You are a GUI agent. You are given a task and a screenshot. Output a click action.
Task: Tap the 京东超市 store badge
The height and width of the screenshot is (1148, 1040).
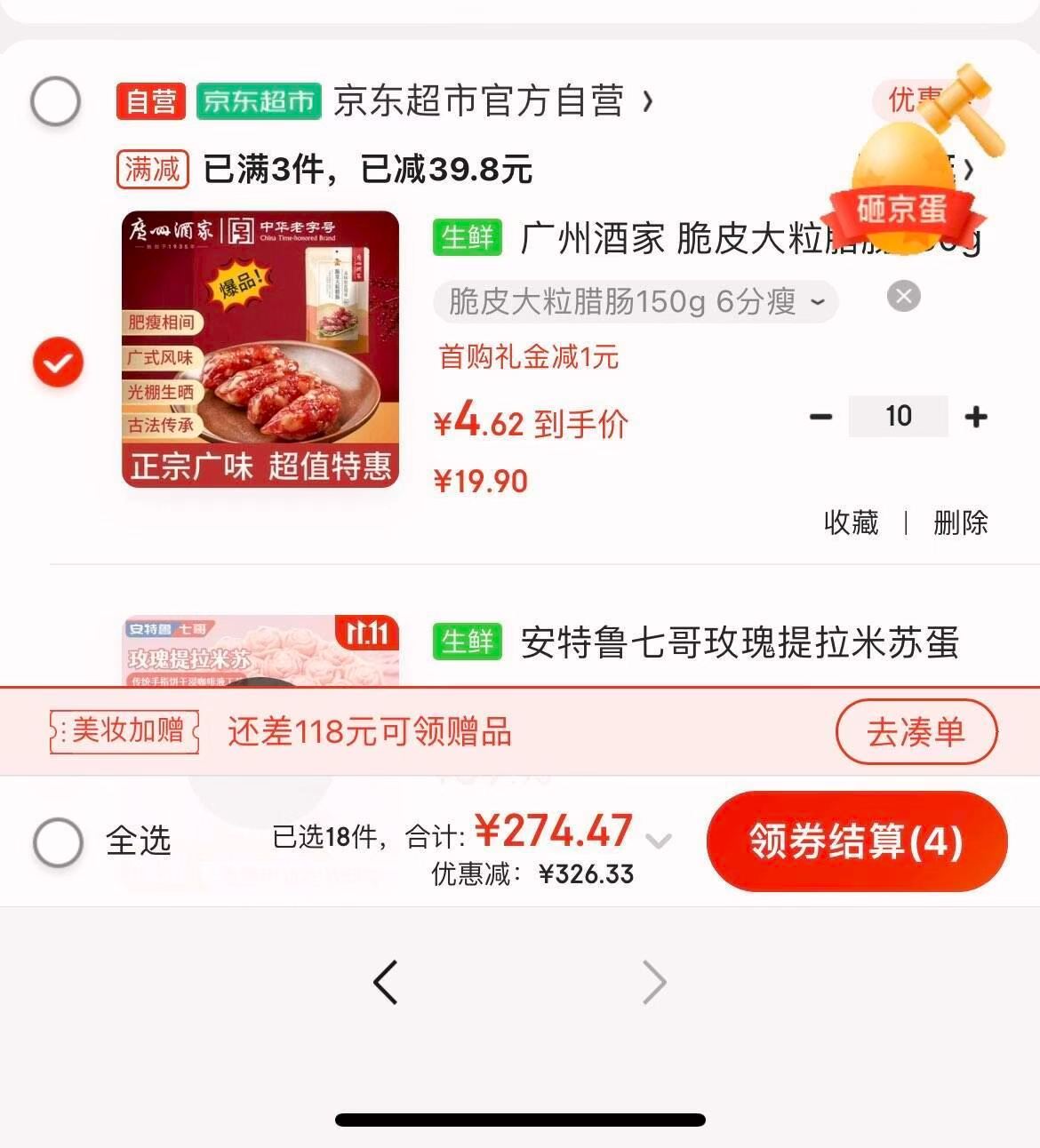coord(256,100)
